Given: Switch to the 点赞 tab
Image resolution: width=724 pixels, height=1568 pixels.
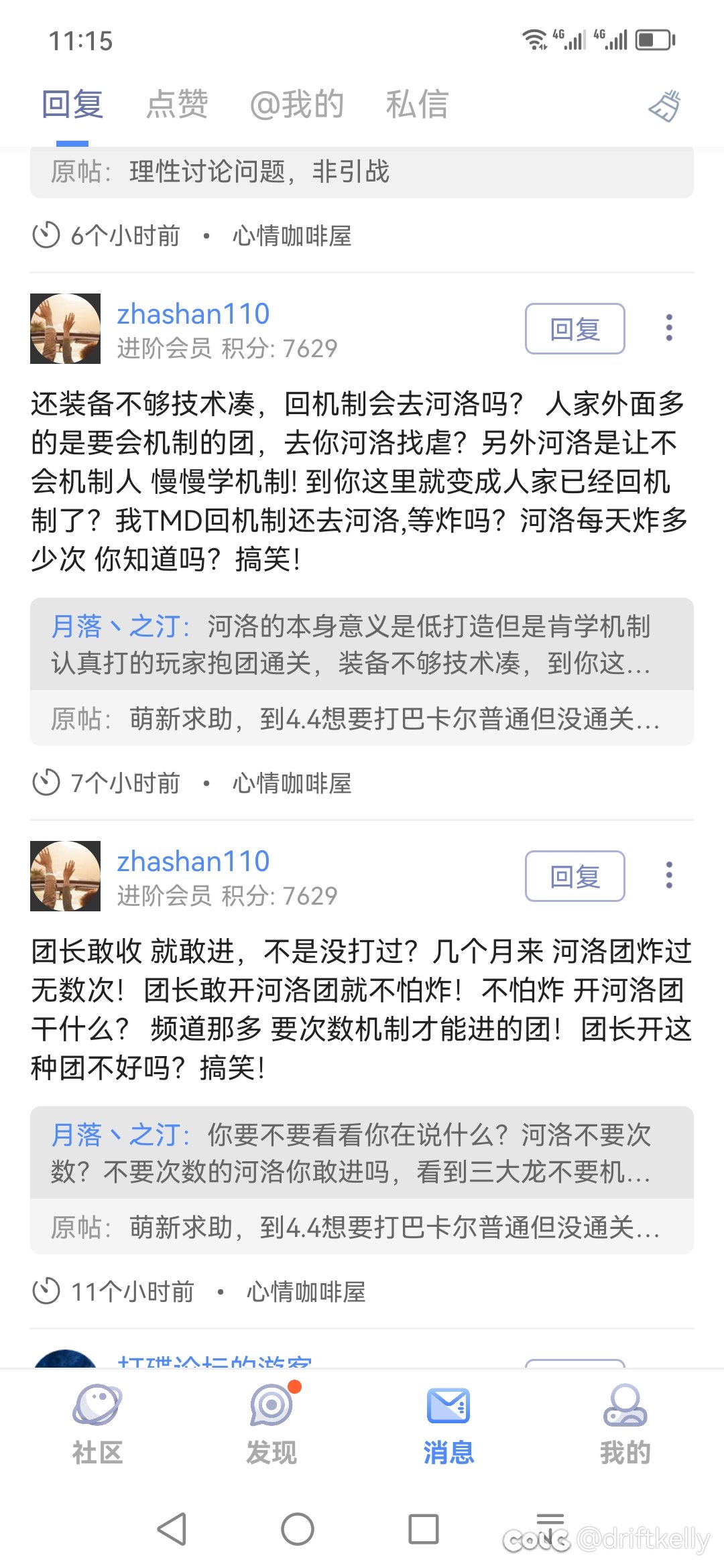Looking at the screenshot, I should (x=177, y=105).
